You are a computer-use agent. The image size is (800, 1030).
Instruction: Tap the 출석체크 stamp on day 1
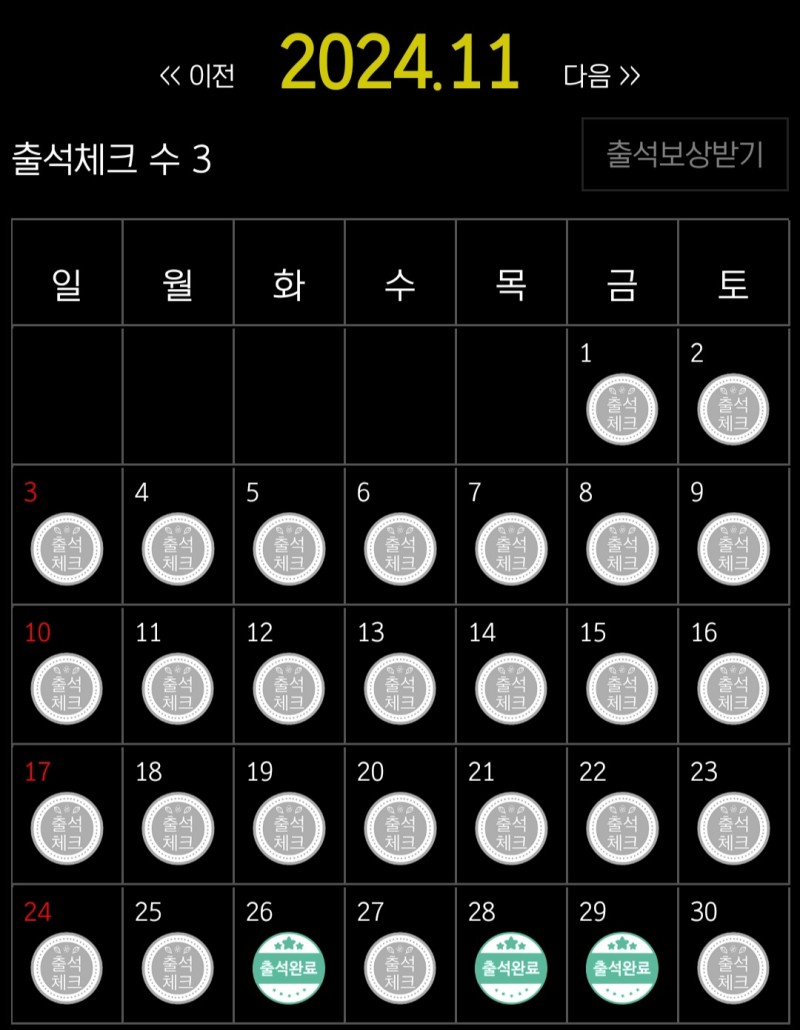tap(622, 410)
